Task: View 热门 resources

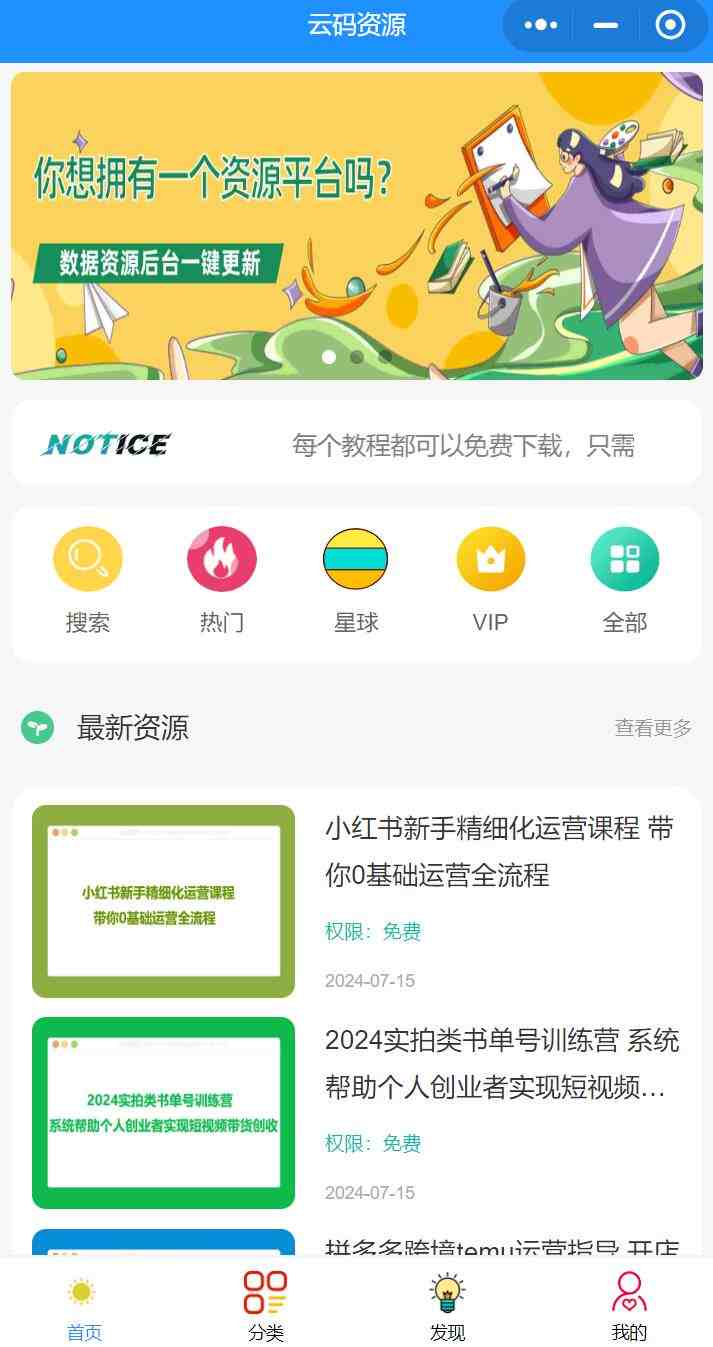Action: (x=222, y=580)
